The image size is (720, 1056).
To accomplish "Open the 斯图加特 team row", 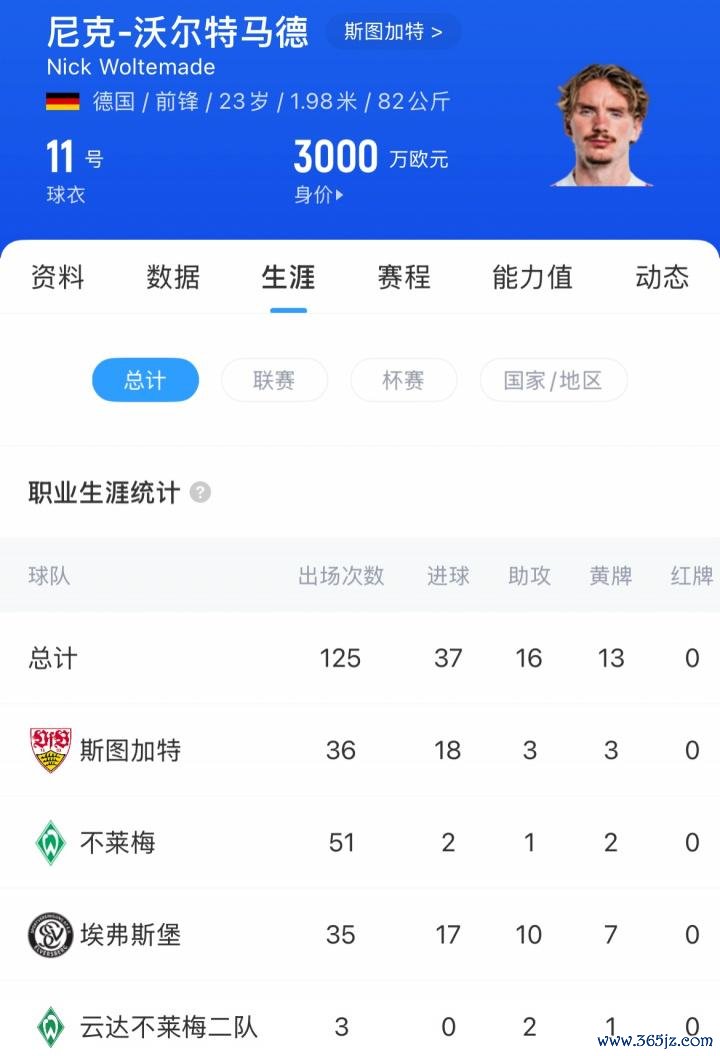I will pyautogui.click(x=130, y=750).
